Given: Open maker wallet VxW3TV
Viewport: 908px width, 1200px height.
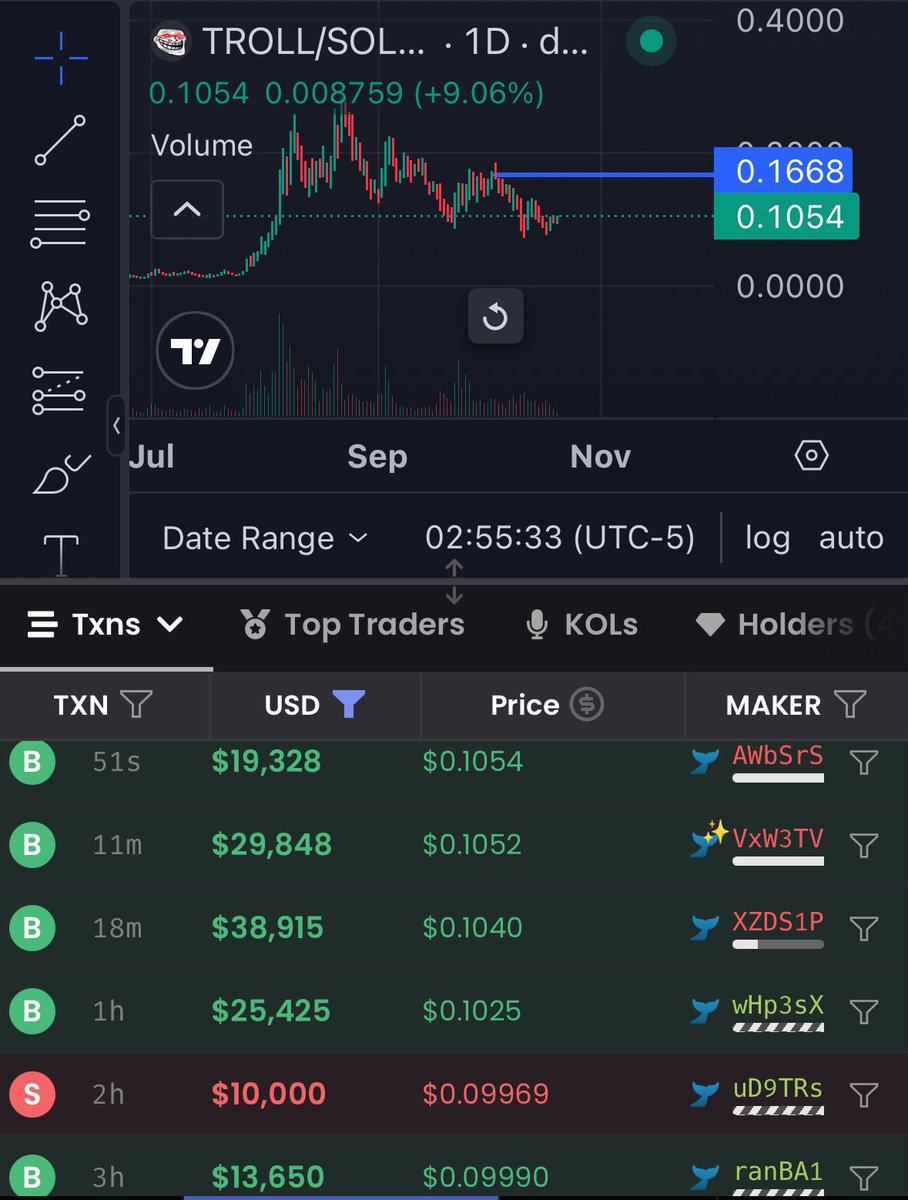Looking at the screenshot, I should [778, 838].
